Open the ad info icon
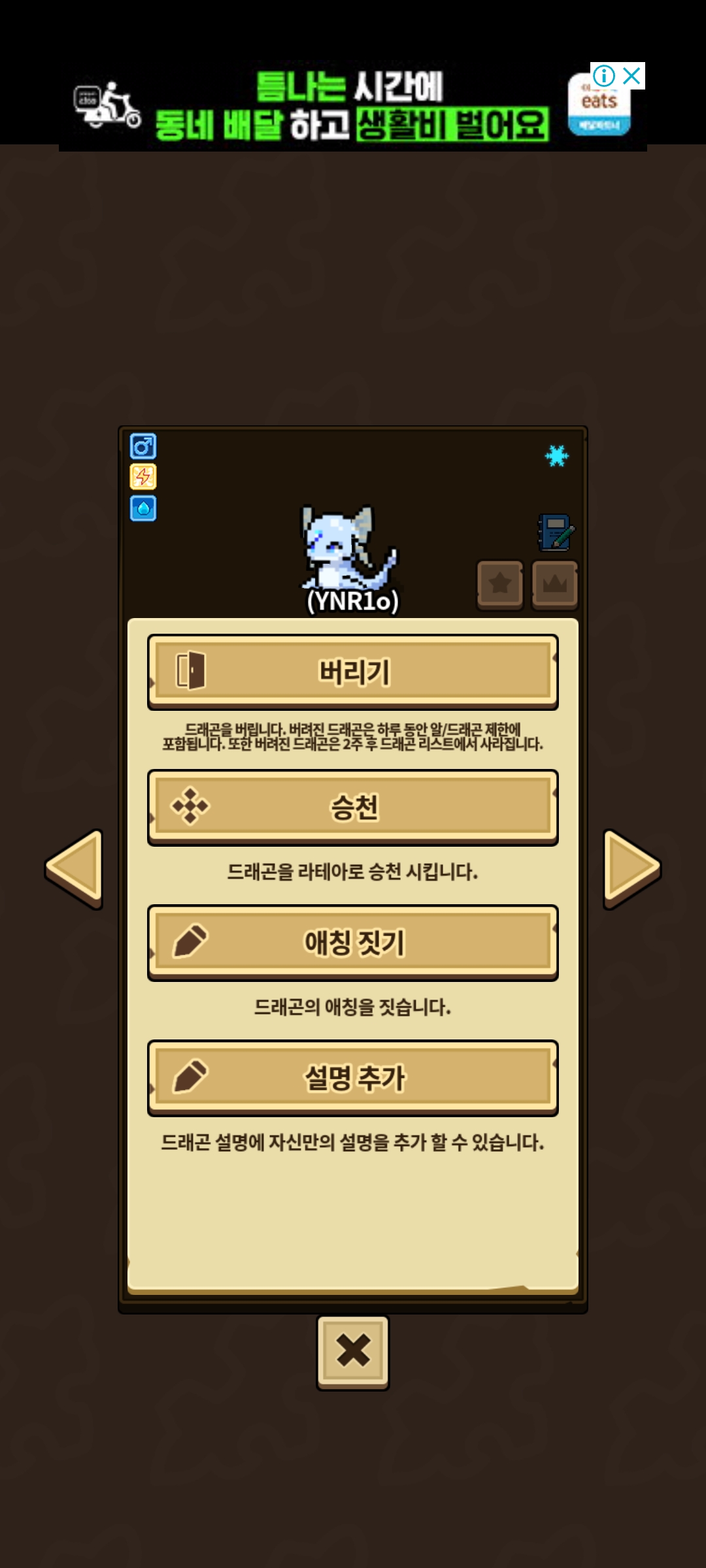 604,76
